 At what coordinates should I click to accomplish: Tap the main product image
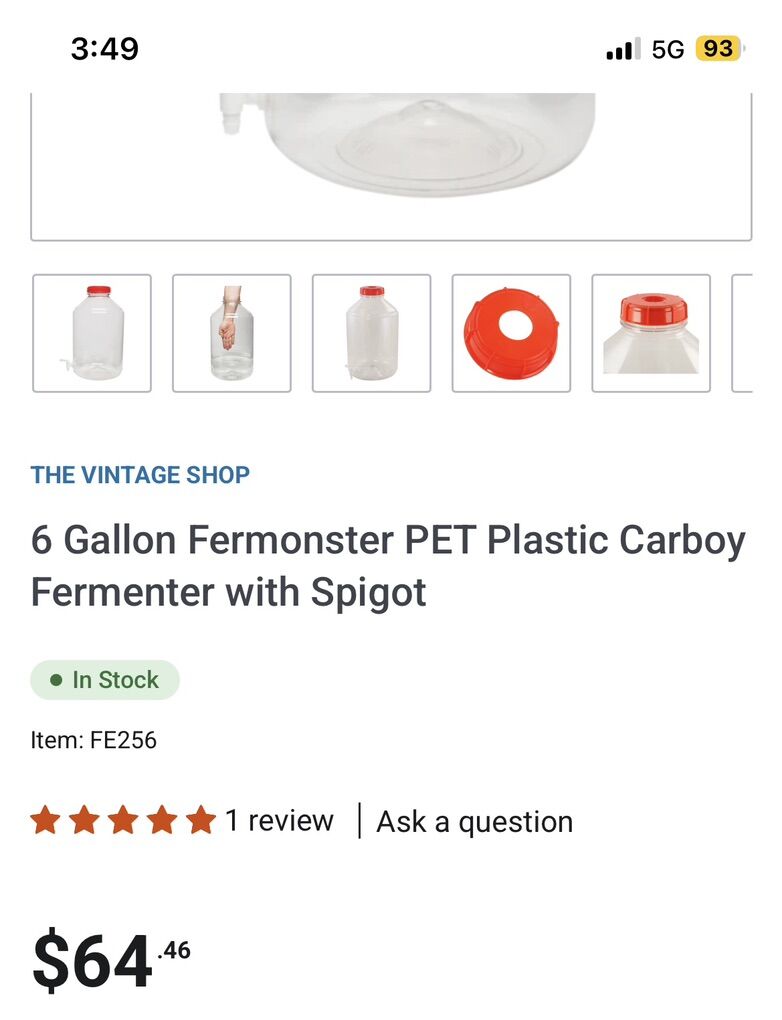391,160
